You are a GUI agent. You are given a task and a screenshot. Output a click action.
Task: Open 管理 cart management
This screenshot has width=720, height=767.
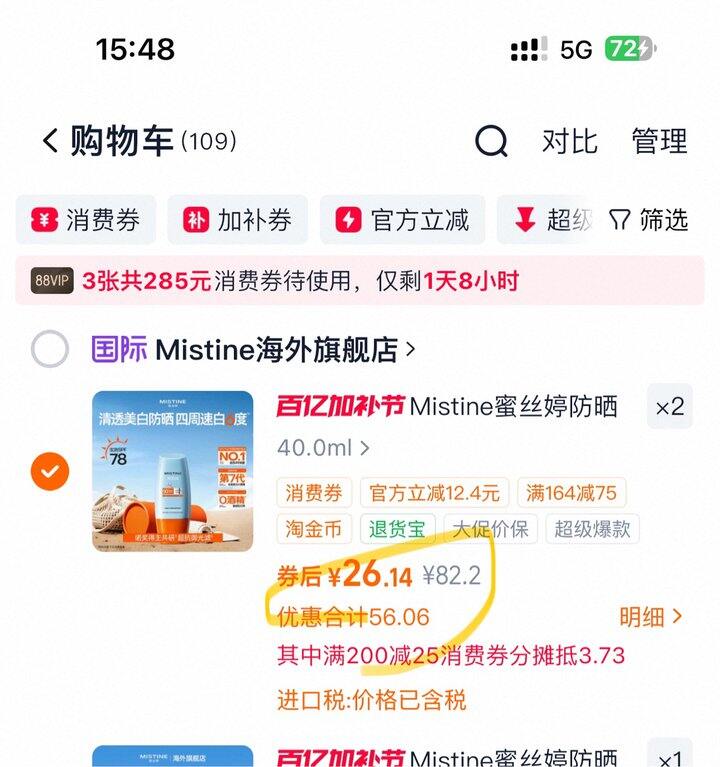point(659,141)
